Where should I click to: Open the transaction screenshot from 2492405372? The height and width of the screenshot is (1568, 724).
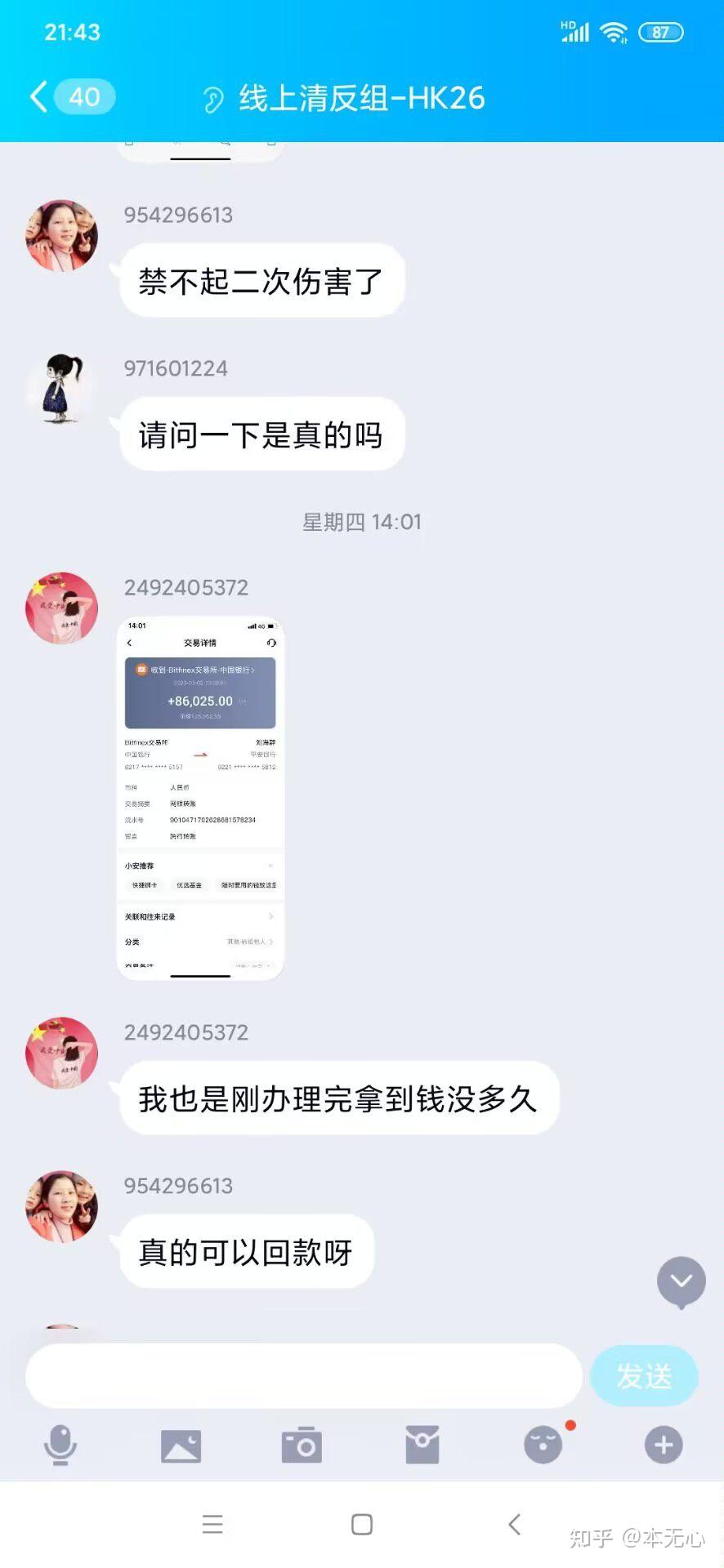coord(200,798)
